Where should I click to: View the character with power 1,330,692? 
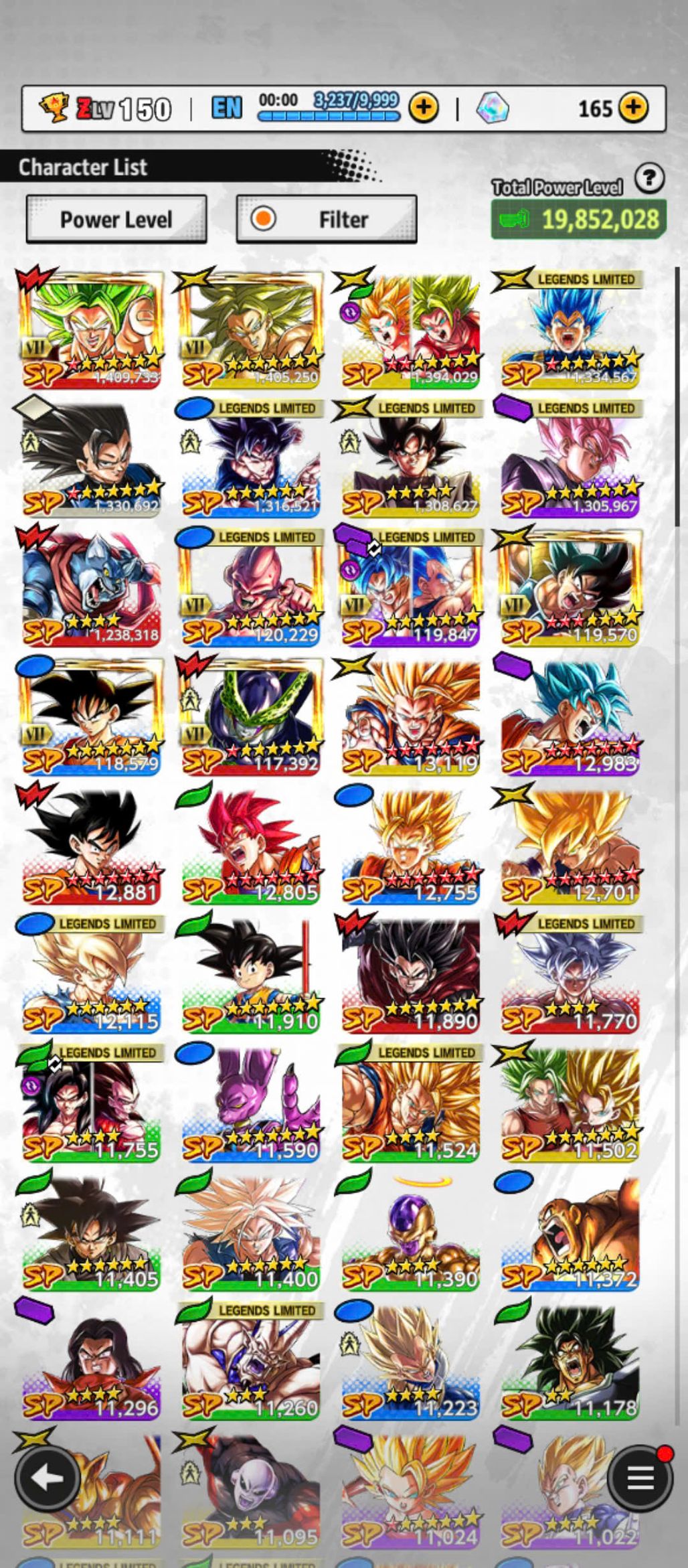90,459
